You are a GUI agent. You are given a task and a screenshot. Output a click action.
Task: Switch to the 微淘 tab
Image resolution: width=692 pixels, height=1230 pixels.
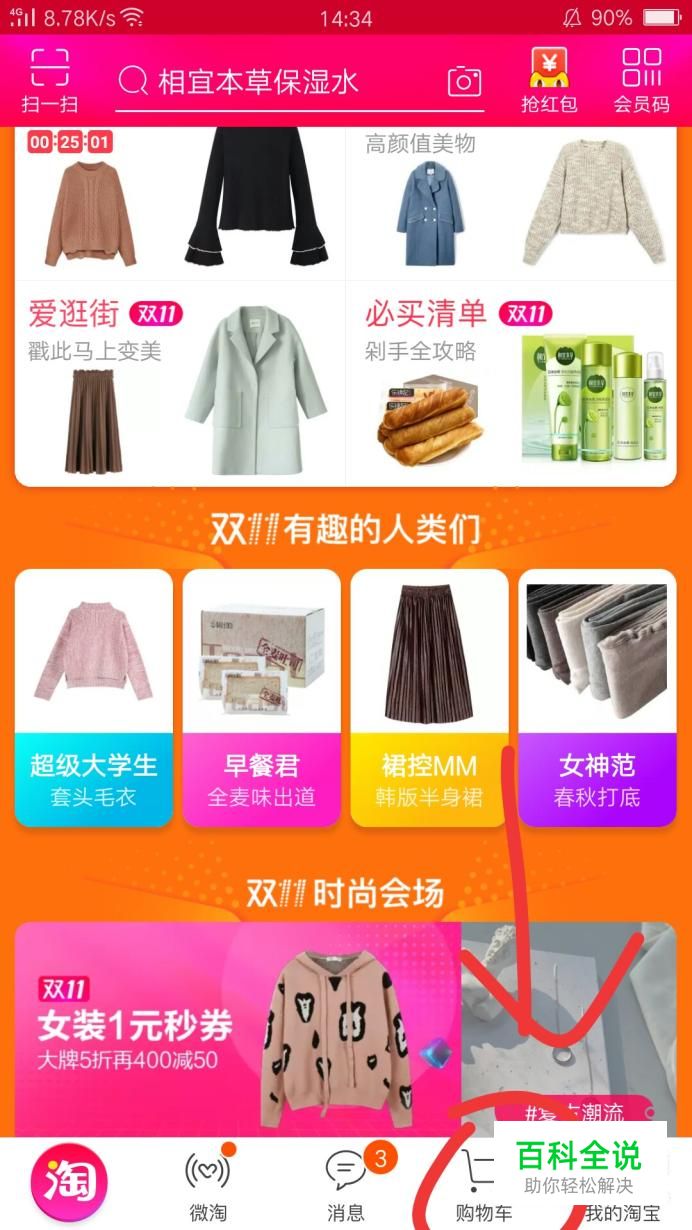[x=208, y=1187]
